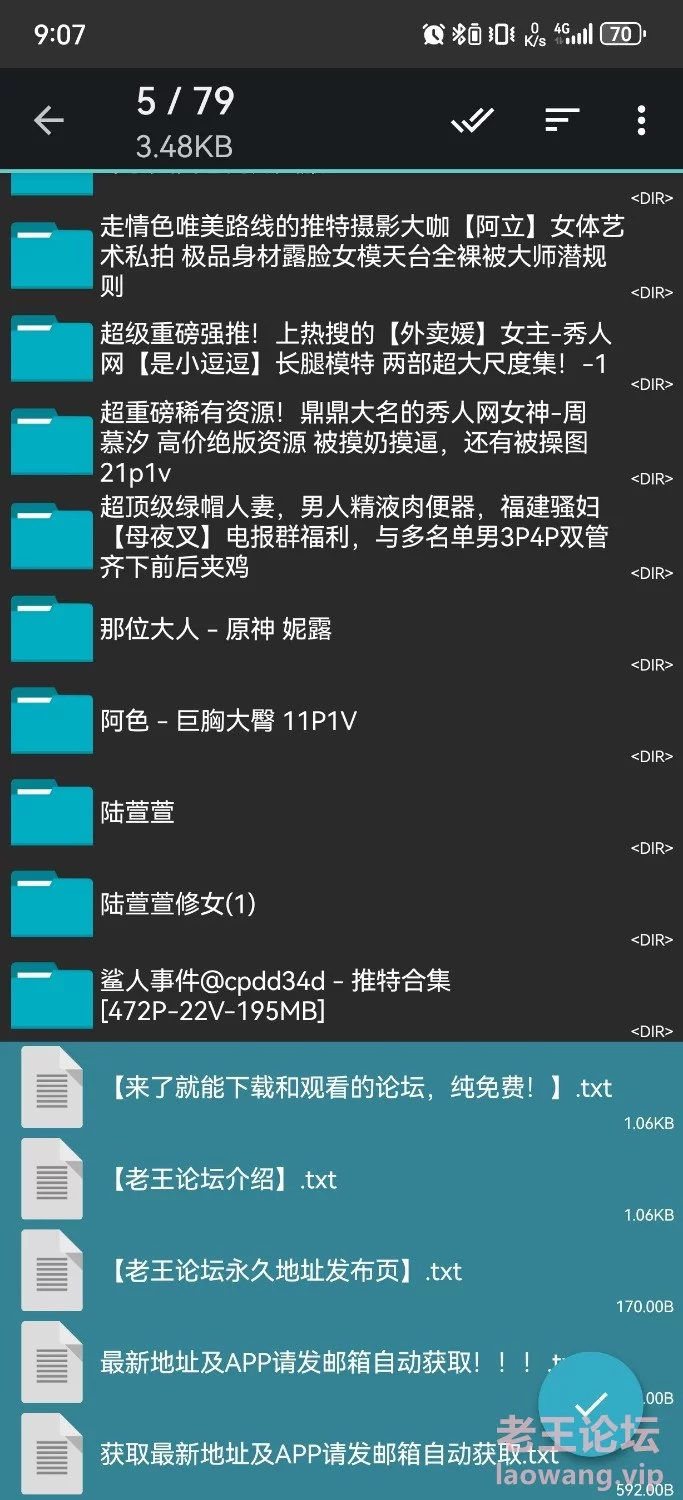
Task: Go back with the arrow icon
Action: tap(48, 121)
